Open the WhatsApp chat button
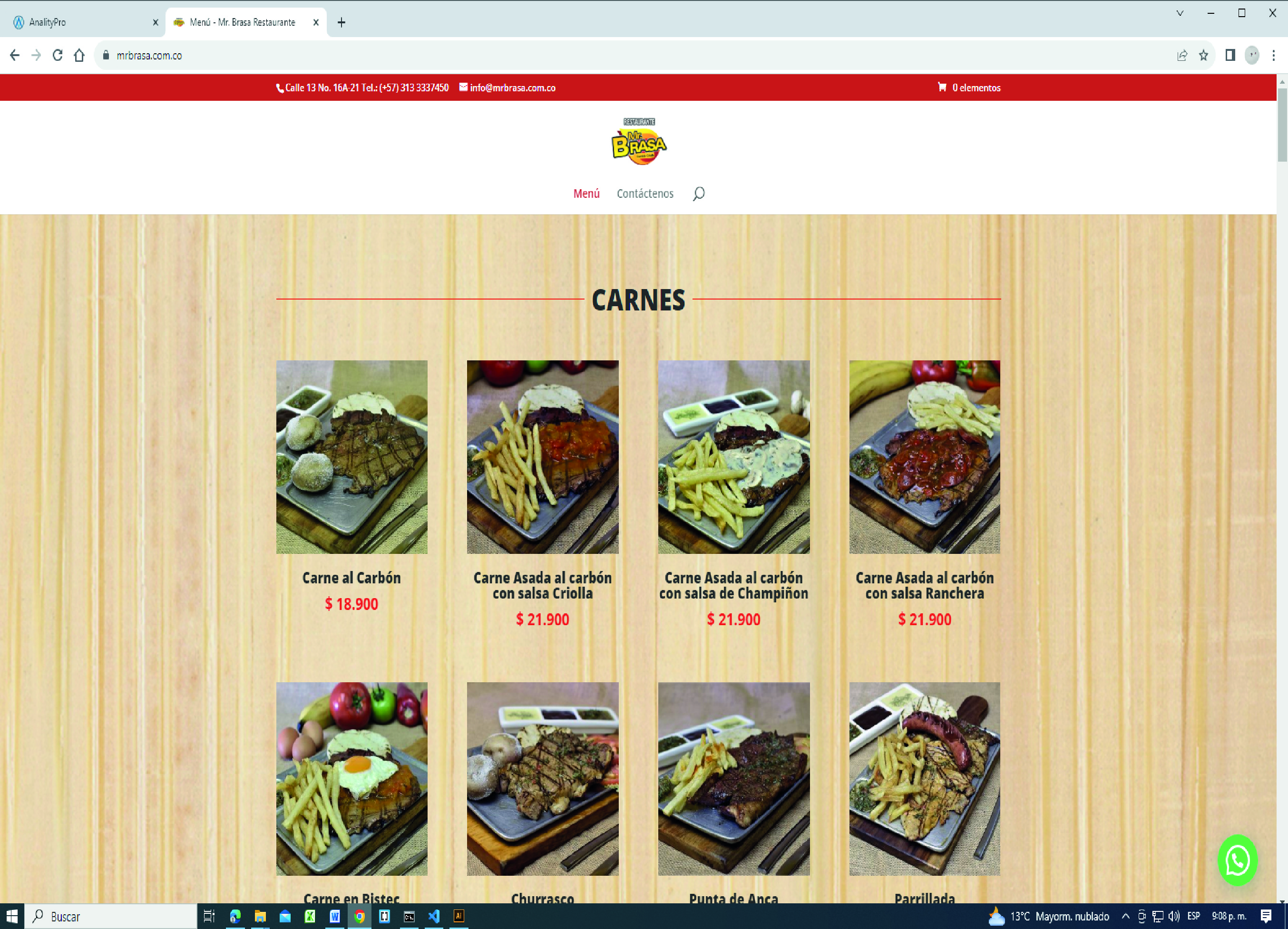The image size is (1288, 929). click(x=1237, y=861)
